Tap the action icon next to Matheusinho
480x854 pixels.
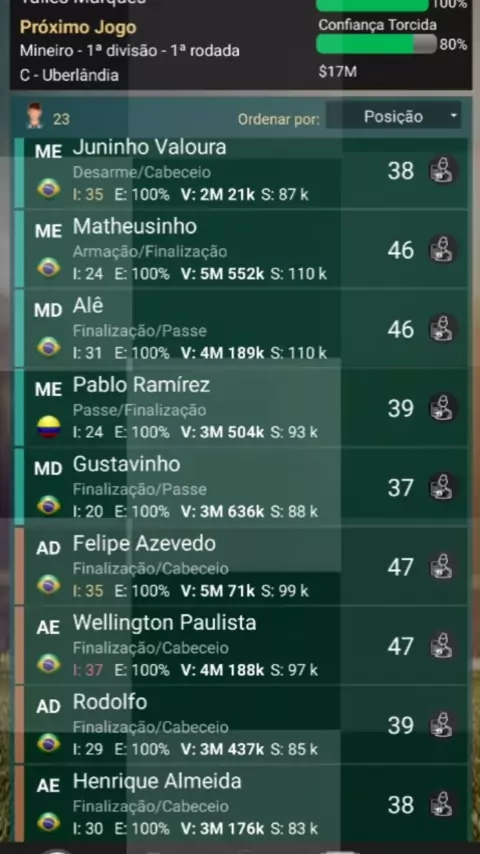(x=442, y=250)
